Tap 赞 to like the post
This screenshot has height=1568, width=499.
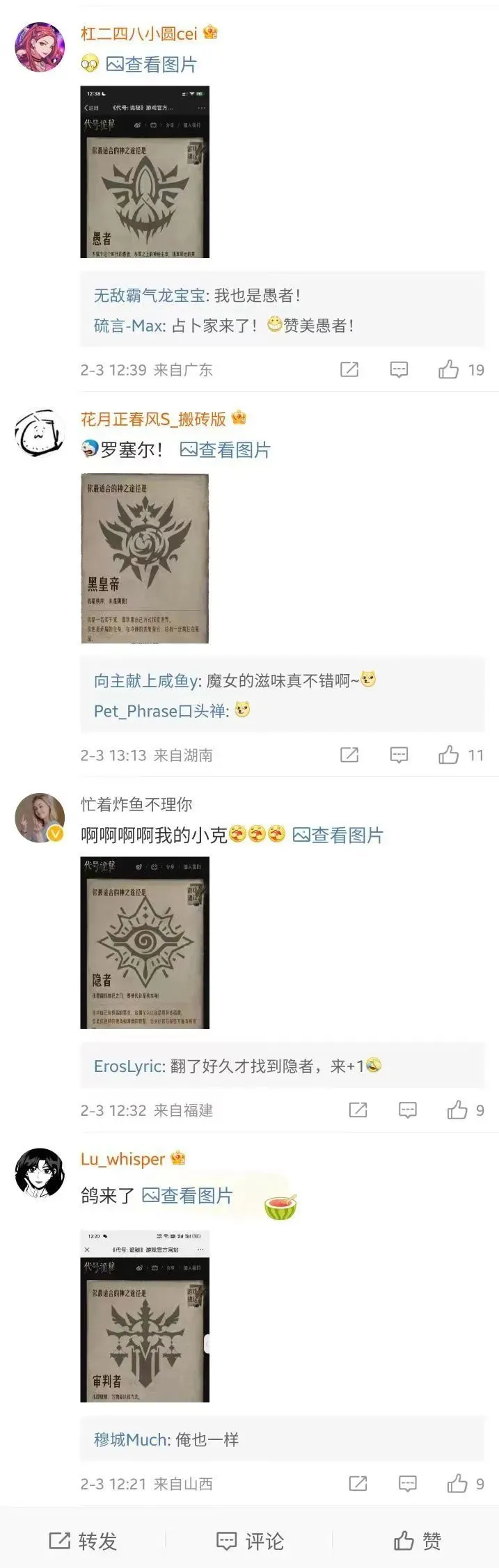[x=417, y=1541]
